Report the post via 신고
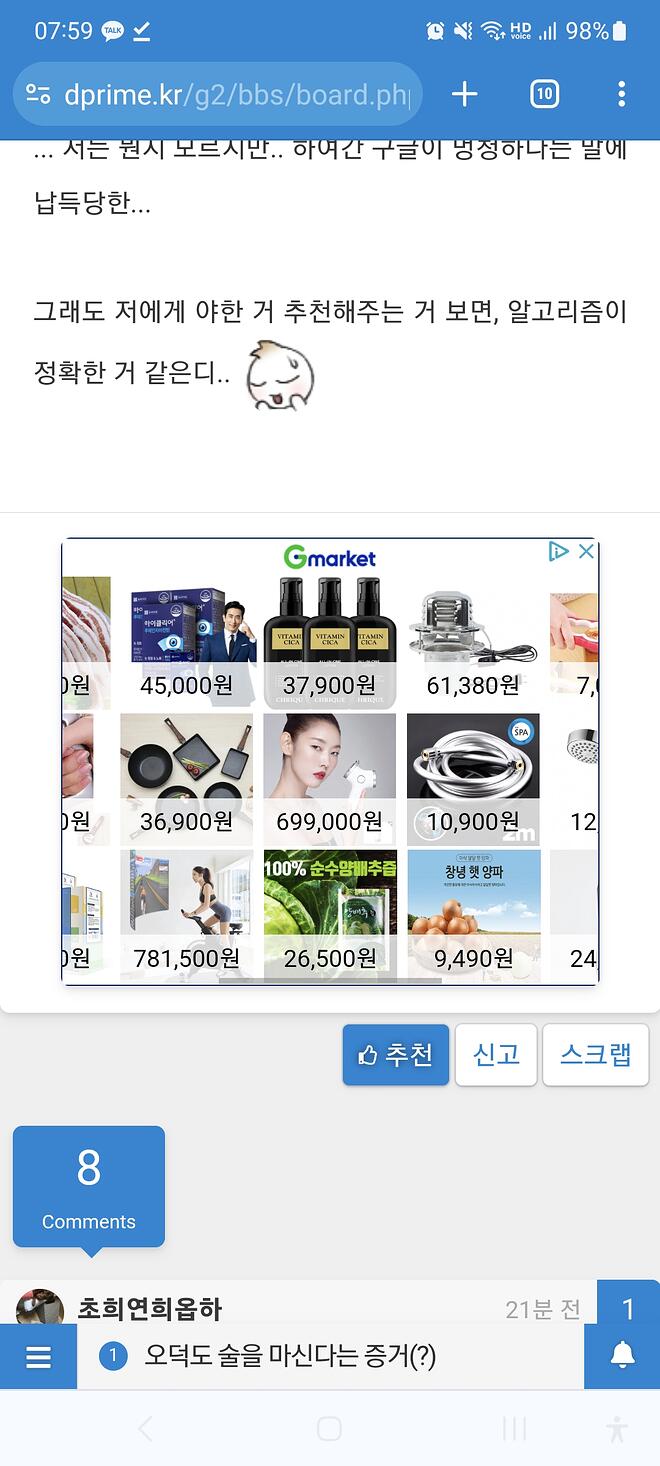Viewport: 660px width, 1466px height. pyautogui.click(x=496, y=1054)
